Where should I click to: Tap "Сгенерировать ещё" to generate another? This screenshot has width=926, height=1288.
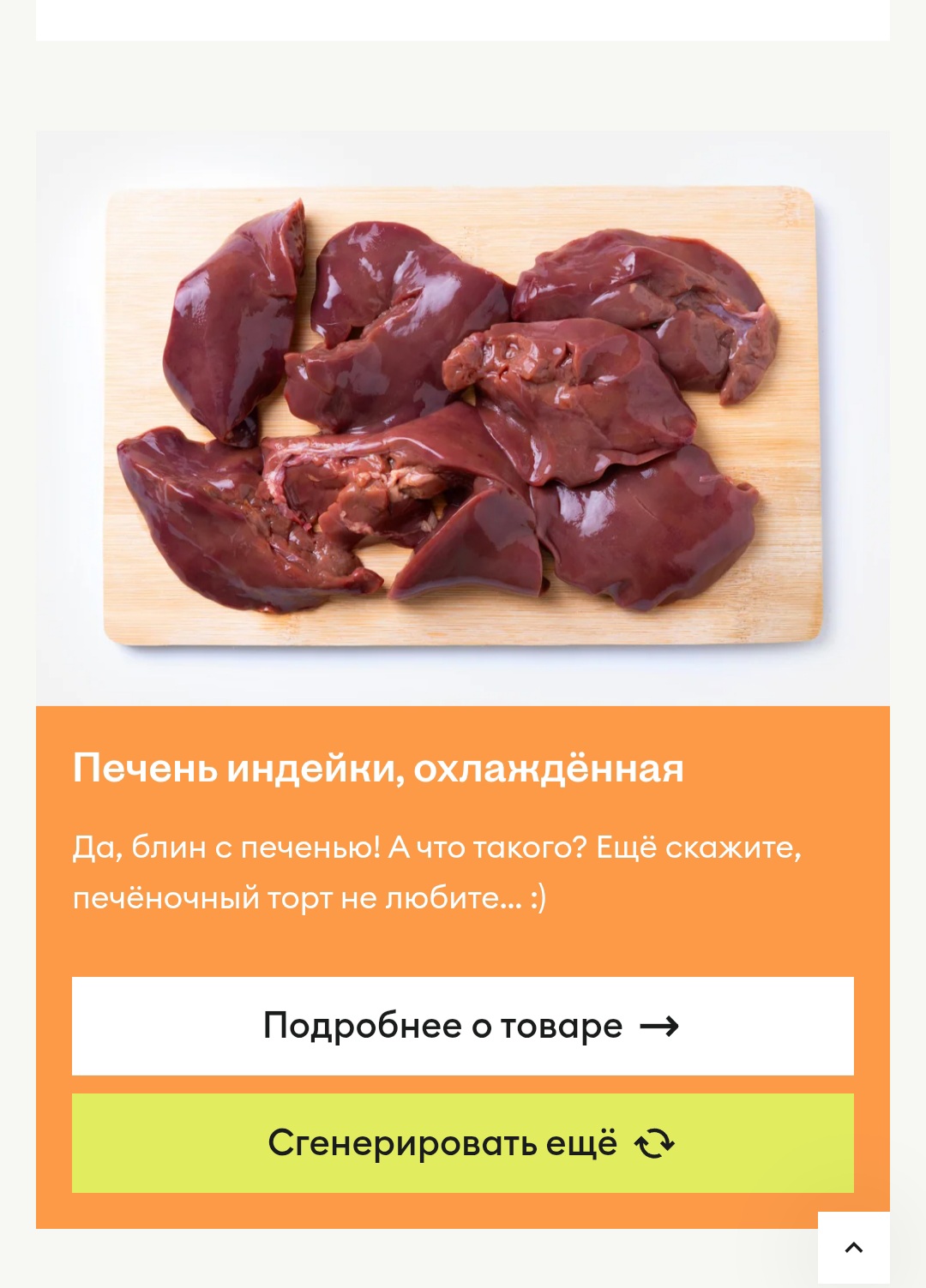(x=463, y=1143)
